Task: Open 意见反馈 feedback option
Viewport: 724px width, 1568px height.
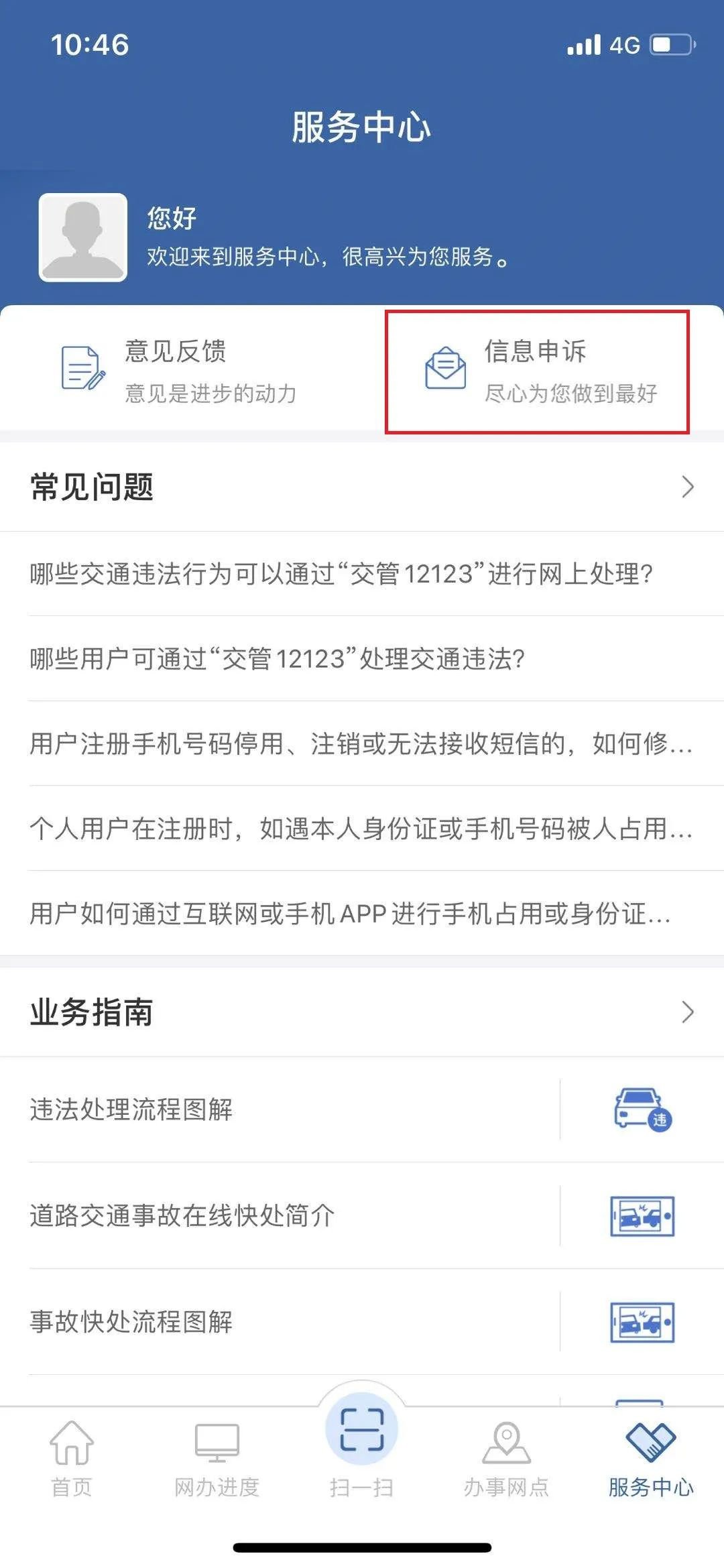Action: (x=178, y=369)
